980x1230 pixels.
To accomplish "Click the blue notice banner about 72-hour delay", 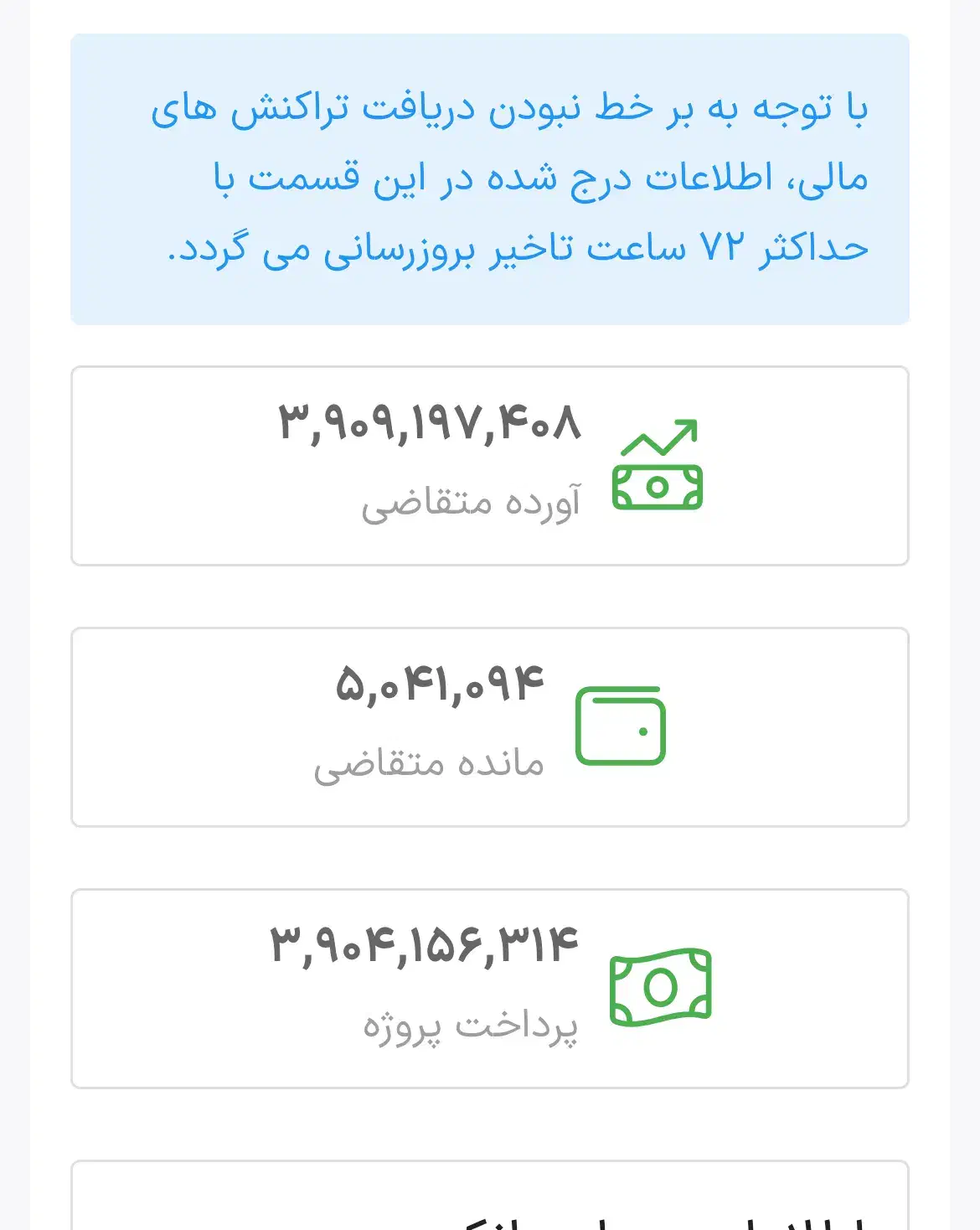I will pyautogui.click(x=490, y=176).
